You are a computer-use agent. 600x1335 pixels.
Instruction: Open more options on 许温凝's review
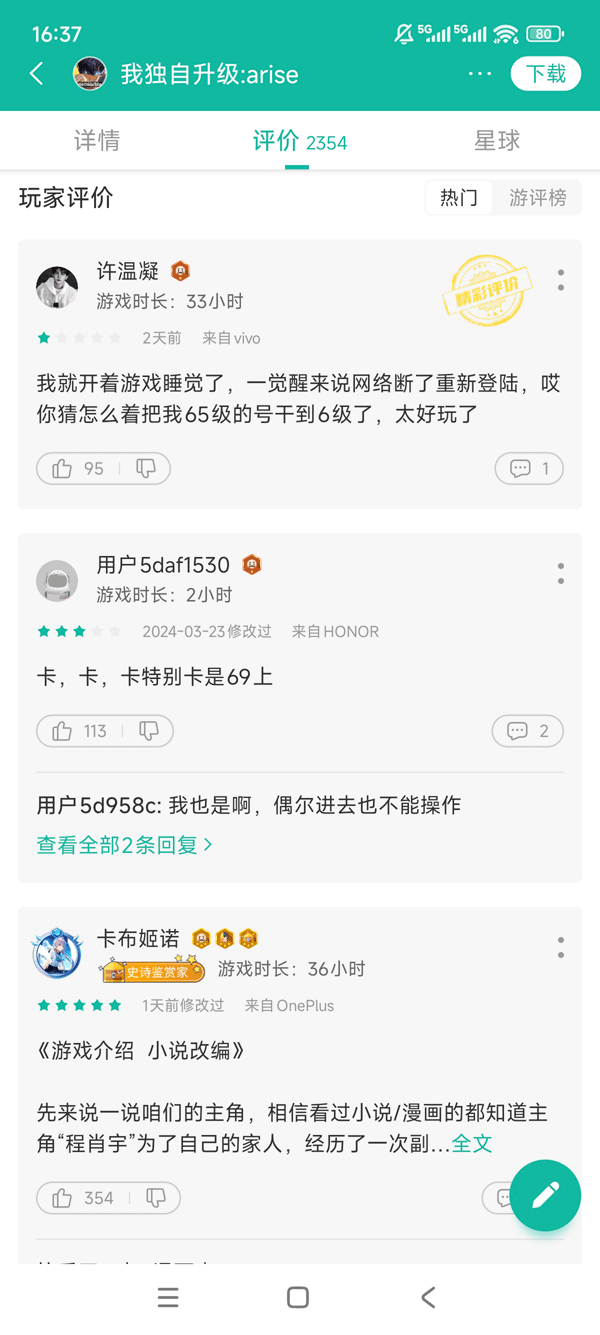[x=561, y=280]
